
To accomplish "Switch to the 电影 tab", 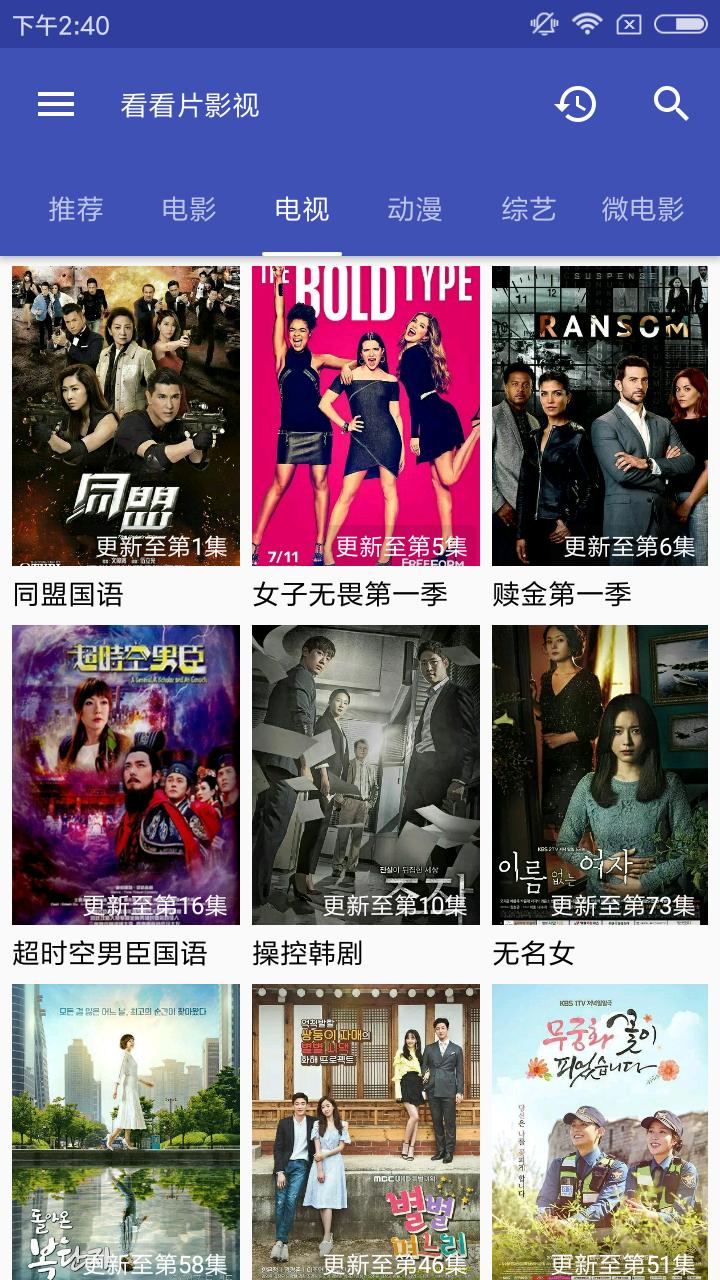I will click(x=189, y=209).
